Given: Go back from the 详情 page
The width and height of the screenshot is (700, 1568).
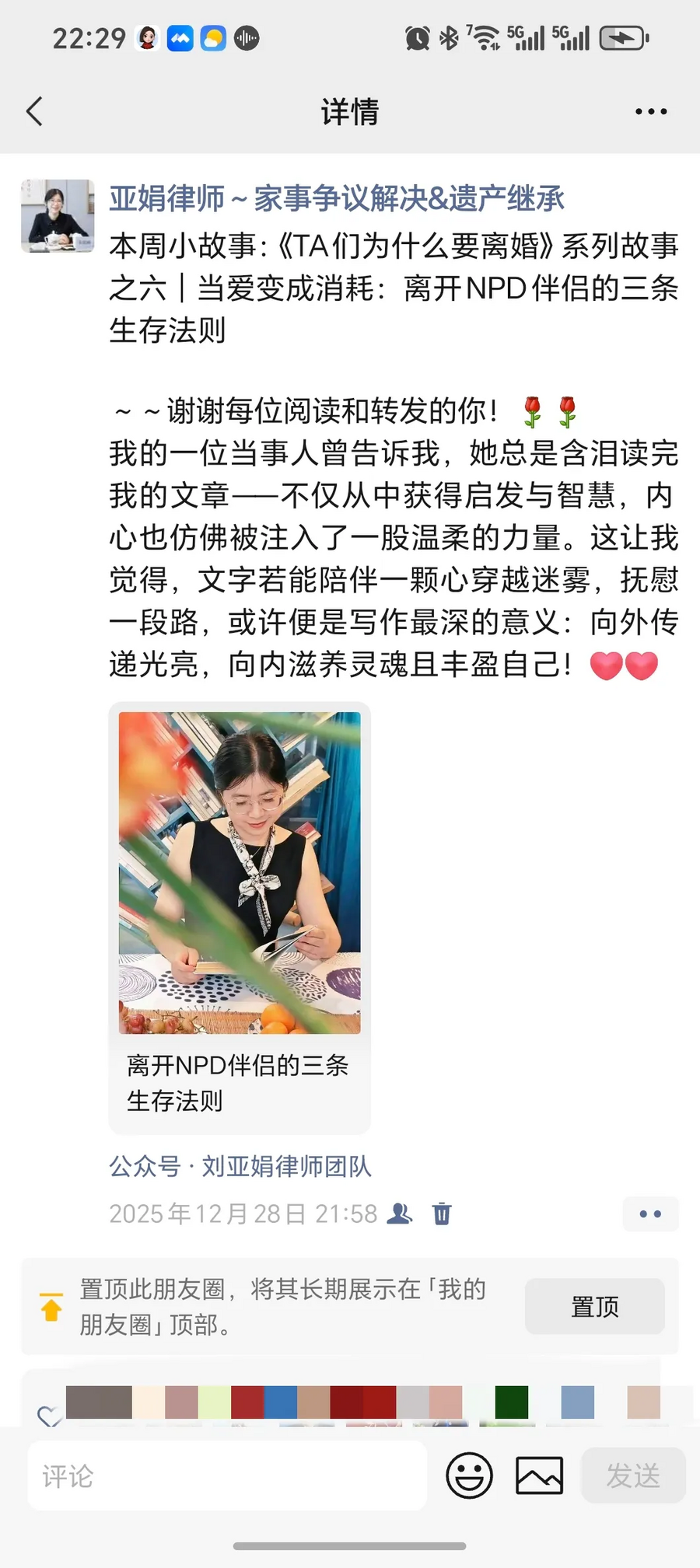Looking at the screenshot, I should (x=34, y=112).
